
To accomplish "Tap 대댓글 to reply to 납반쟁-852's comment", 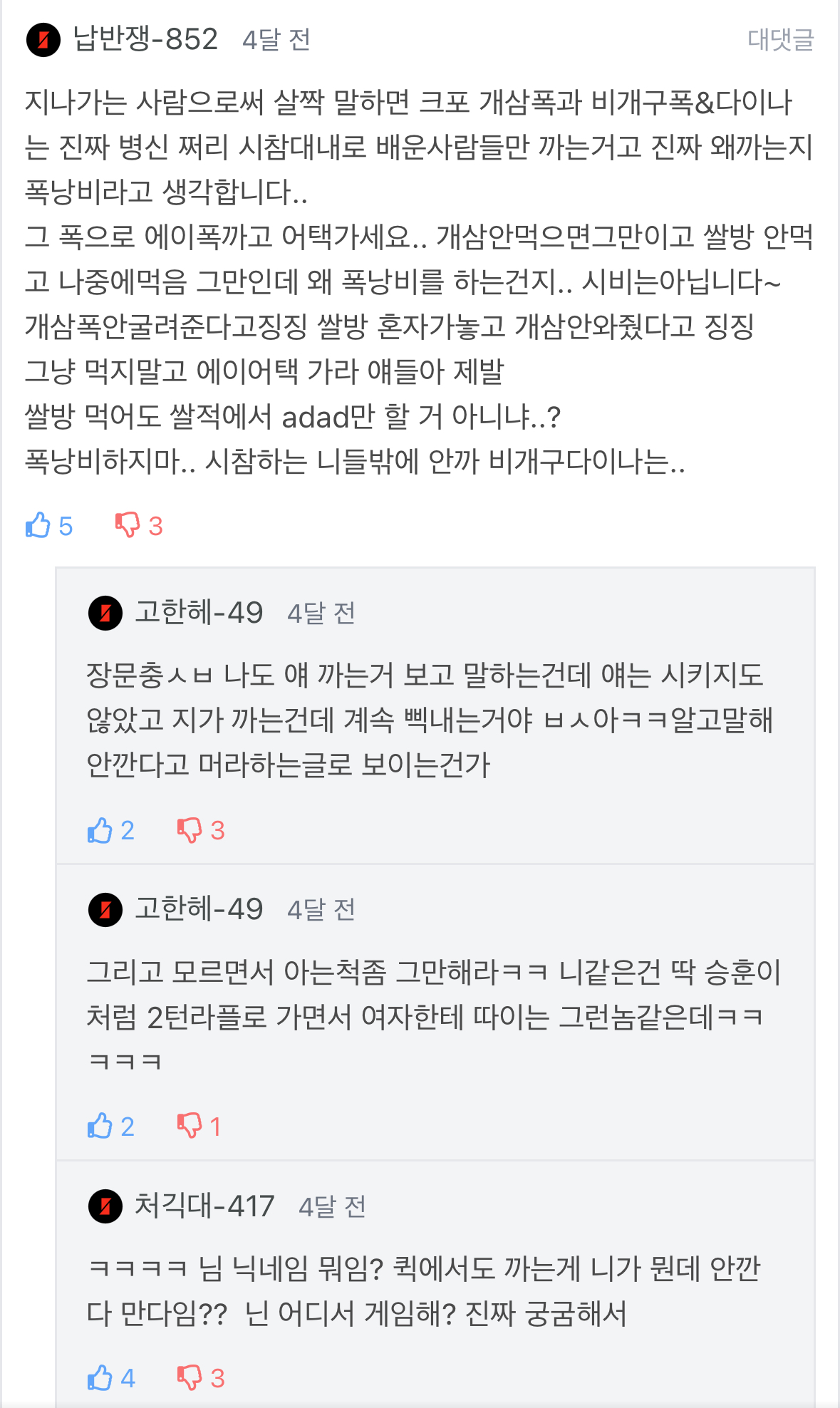I will coord(780,40).
